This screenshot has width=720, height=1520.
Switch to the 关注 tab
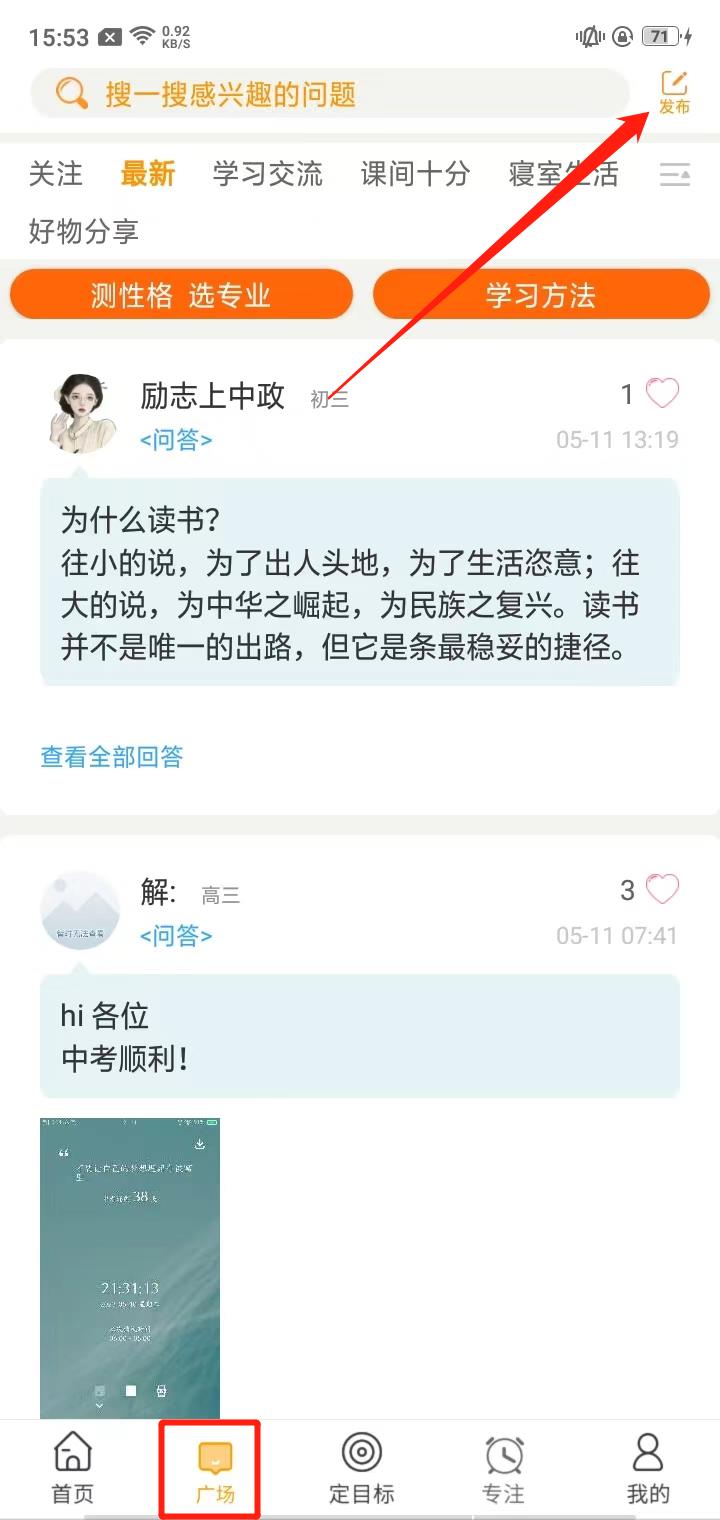point(55,174)
